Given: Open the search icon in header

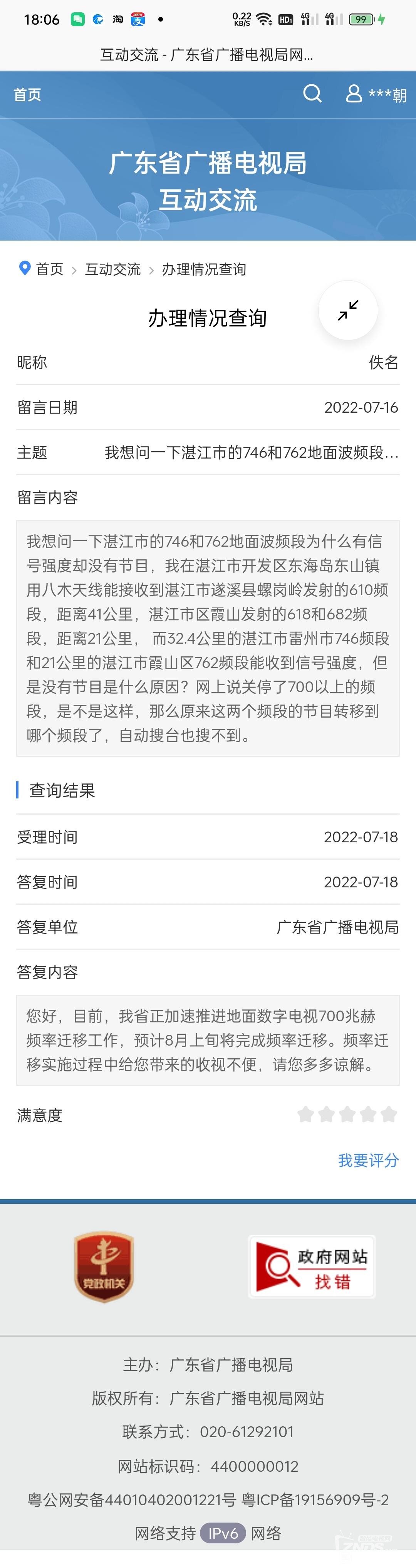Looking at the screenshot, I should [312, 94].
